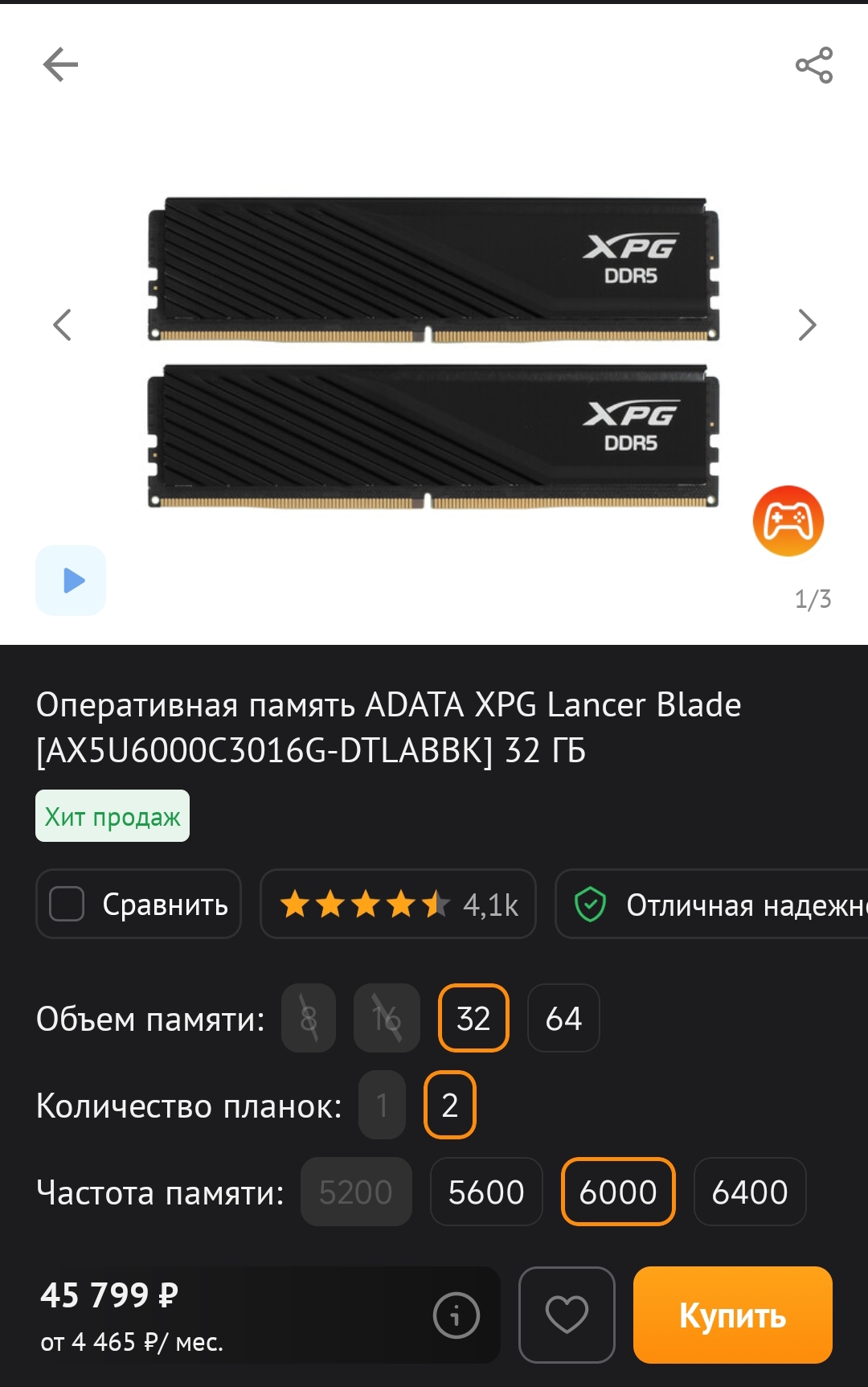Open price info icon

coord(456,1315)
